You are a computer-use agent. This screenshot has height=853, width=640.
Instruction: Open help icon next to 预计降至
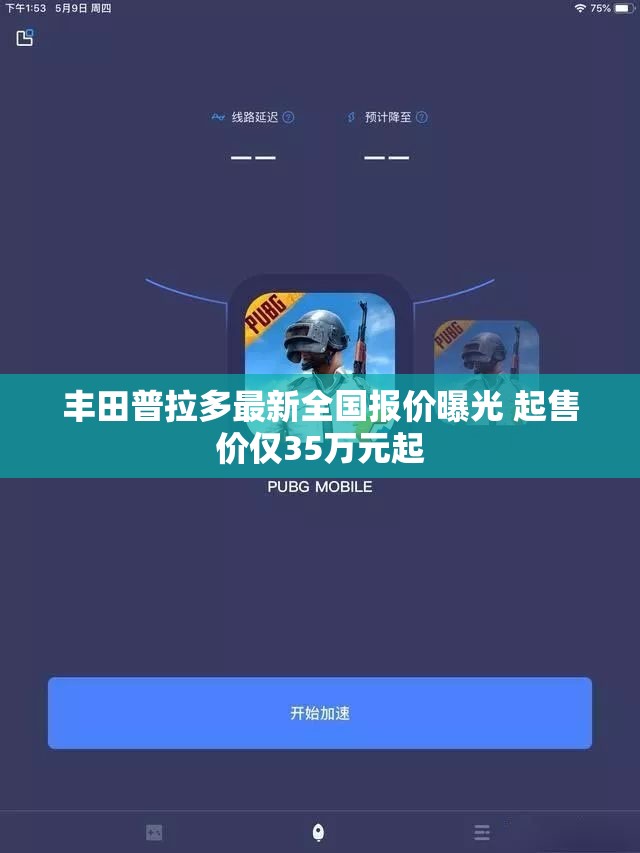coord(422,117)
